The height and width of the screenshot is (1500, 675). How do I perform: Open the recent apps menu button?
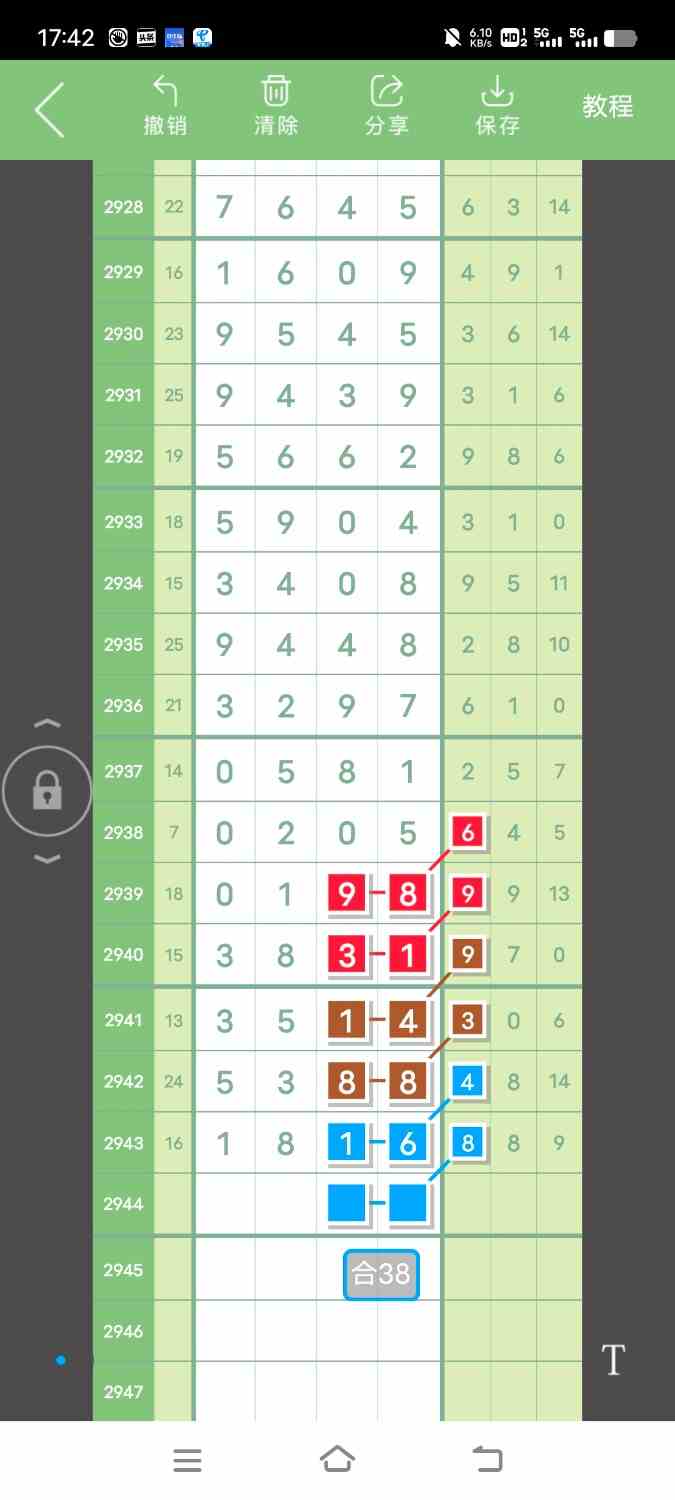[x=188, y=1460]
